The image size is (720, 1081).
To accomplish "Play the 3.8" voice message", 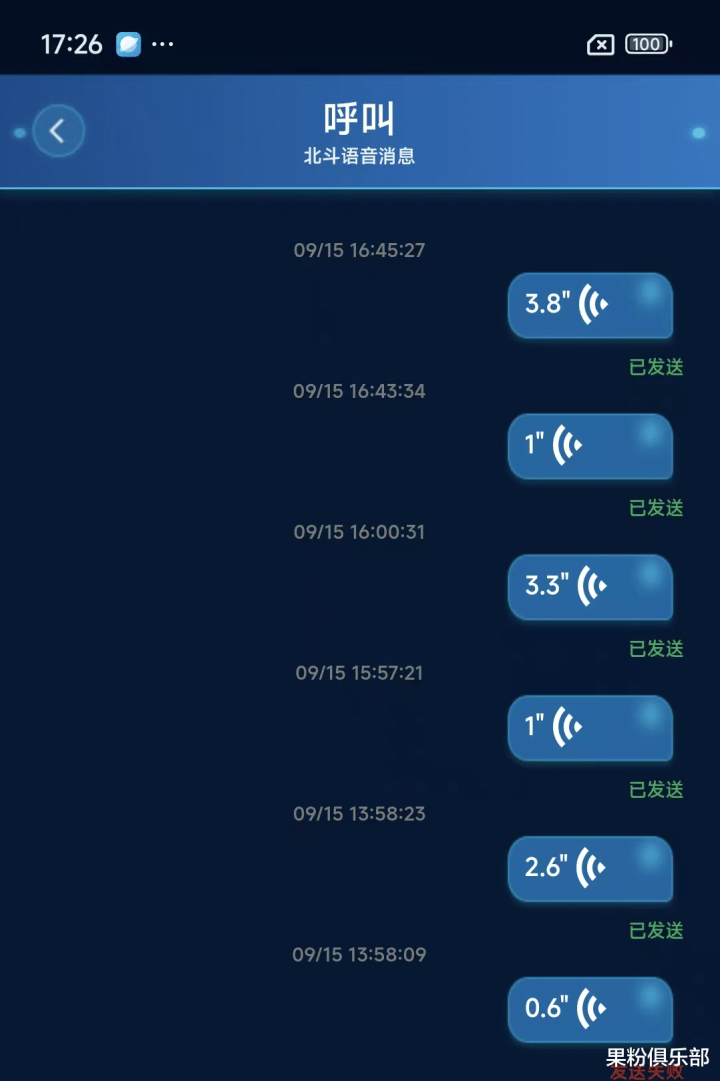I will pos(590,305).
